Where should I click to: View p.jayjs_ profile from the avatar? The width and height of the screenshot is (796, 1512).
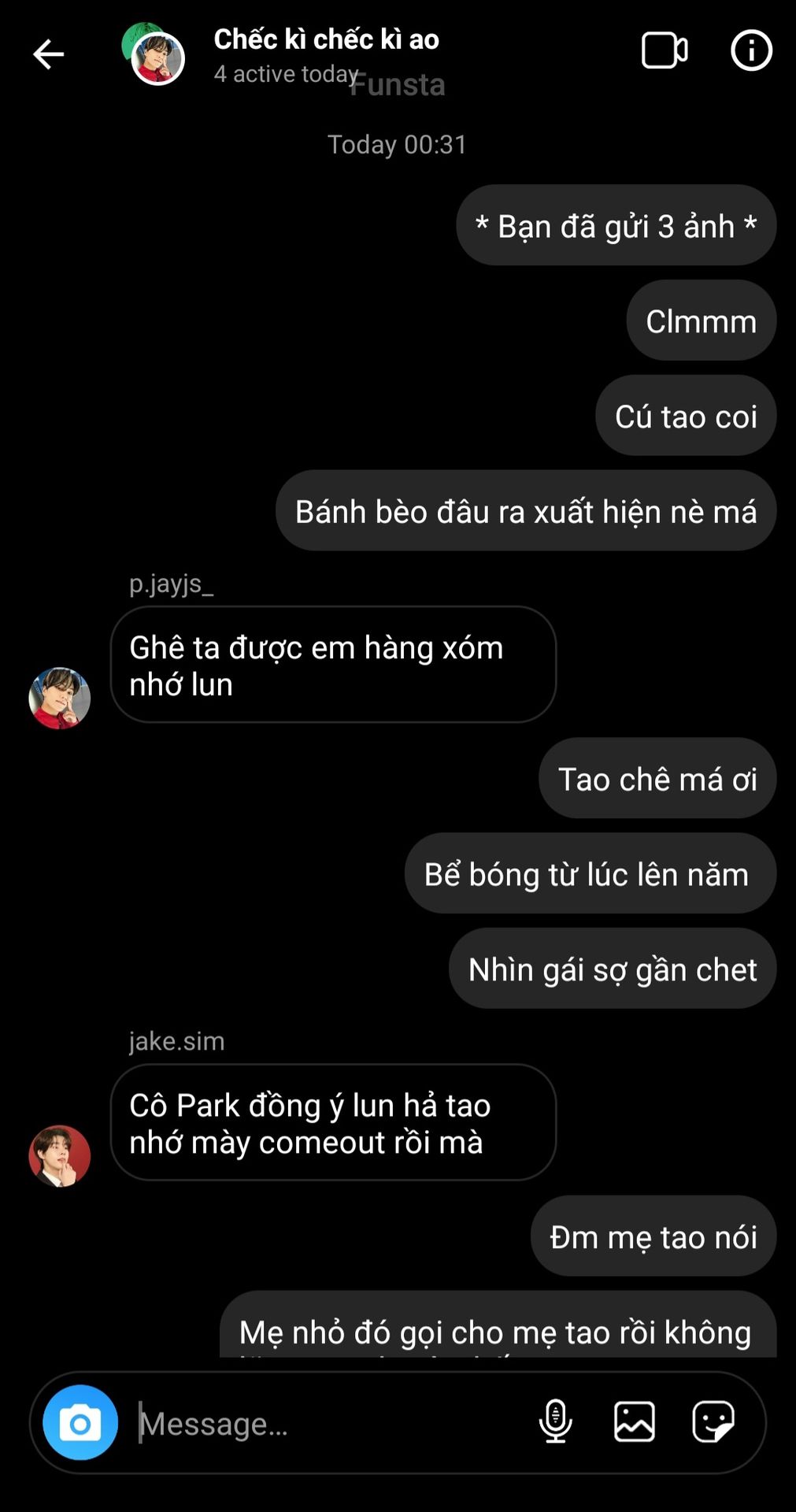(60, 698)
